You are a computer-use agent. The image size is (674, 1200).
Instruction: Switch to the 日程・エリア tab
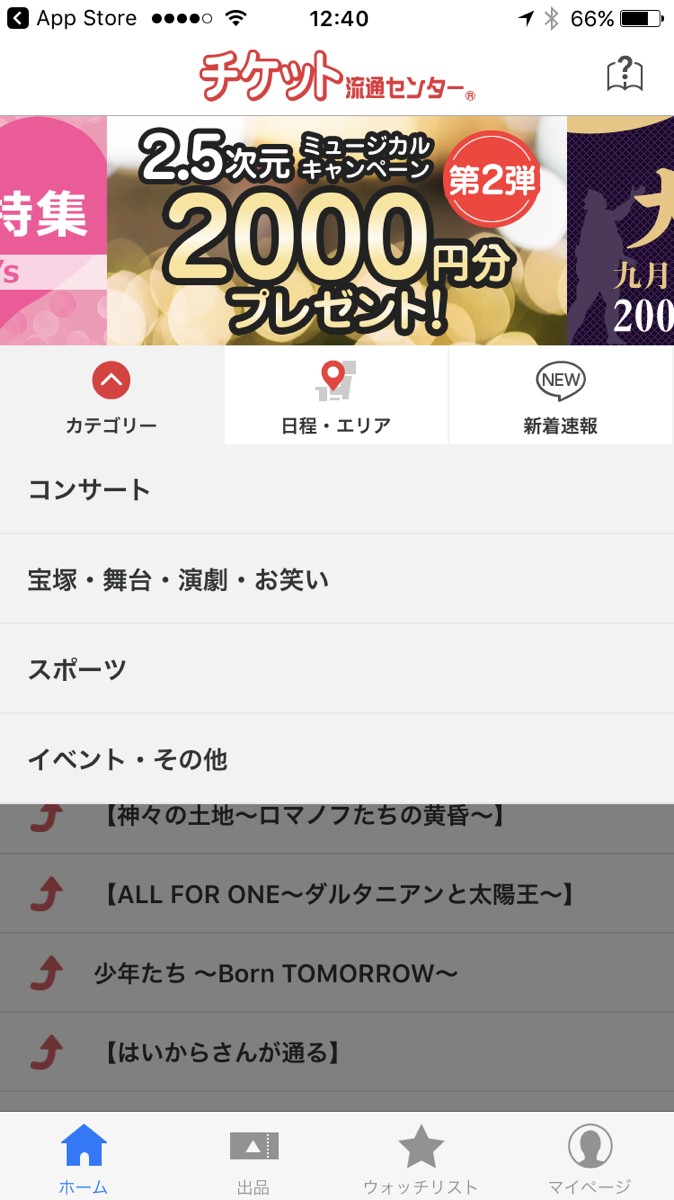pos(336,396)
